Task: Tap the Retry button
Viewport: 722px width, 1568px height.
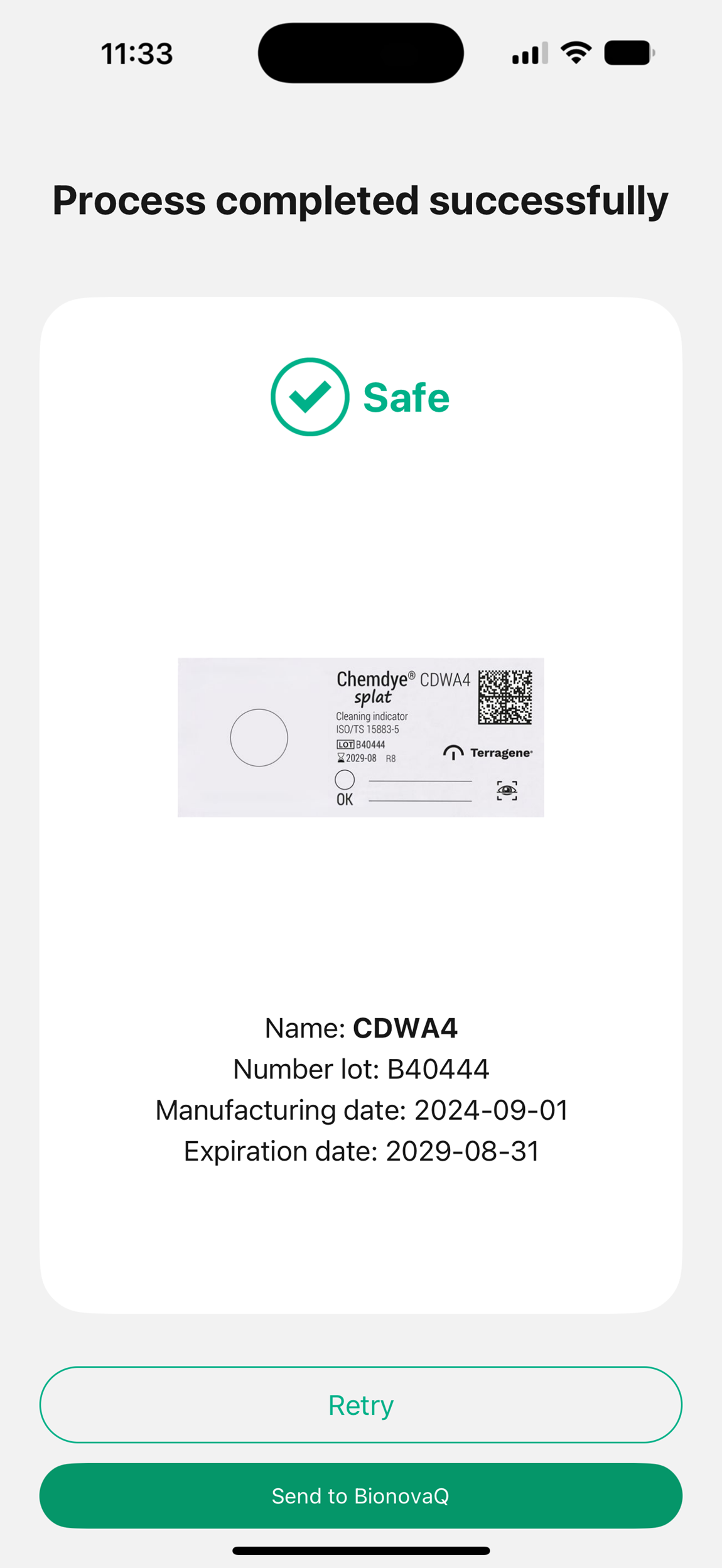Action: [361, 1405]
